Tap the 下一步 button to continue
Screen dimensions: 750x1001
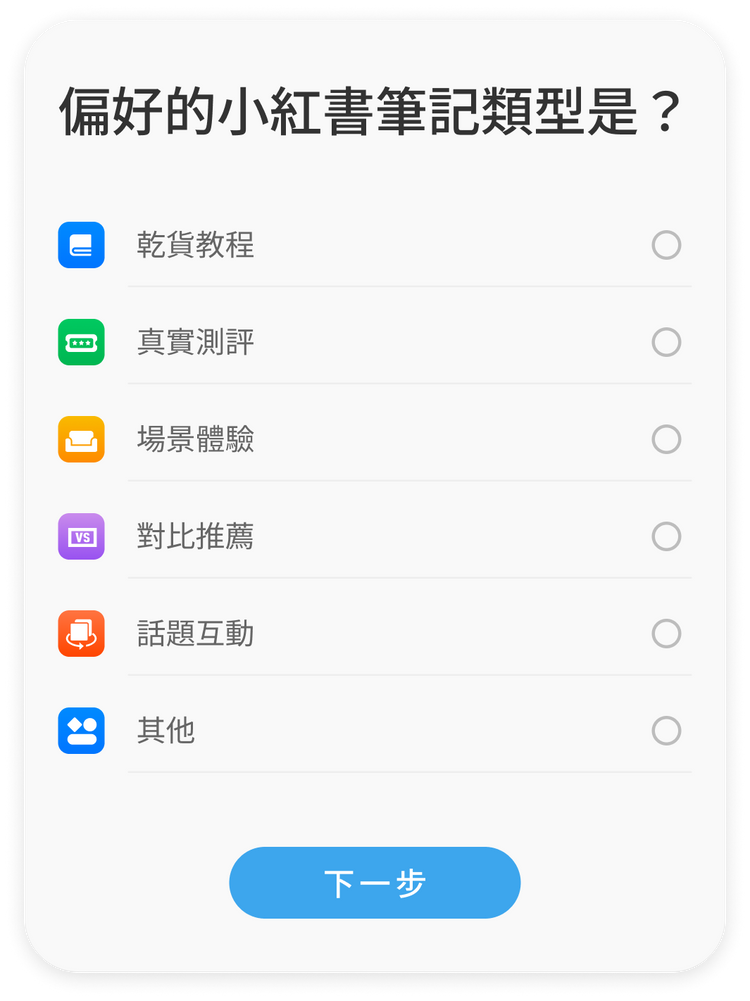(x=375, y=883)
